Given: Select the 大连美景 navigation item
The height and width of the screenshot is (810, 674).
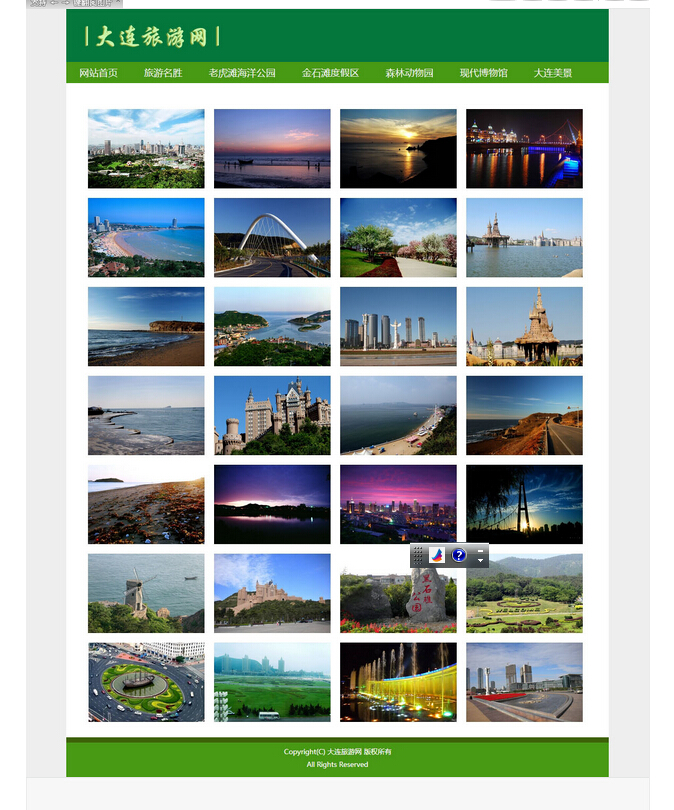Looking at the screenshot, I should 553,73.
